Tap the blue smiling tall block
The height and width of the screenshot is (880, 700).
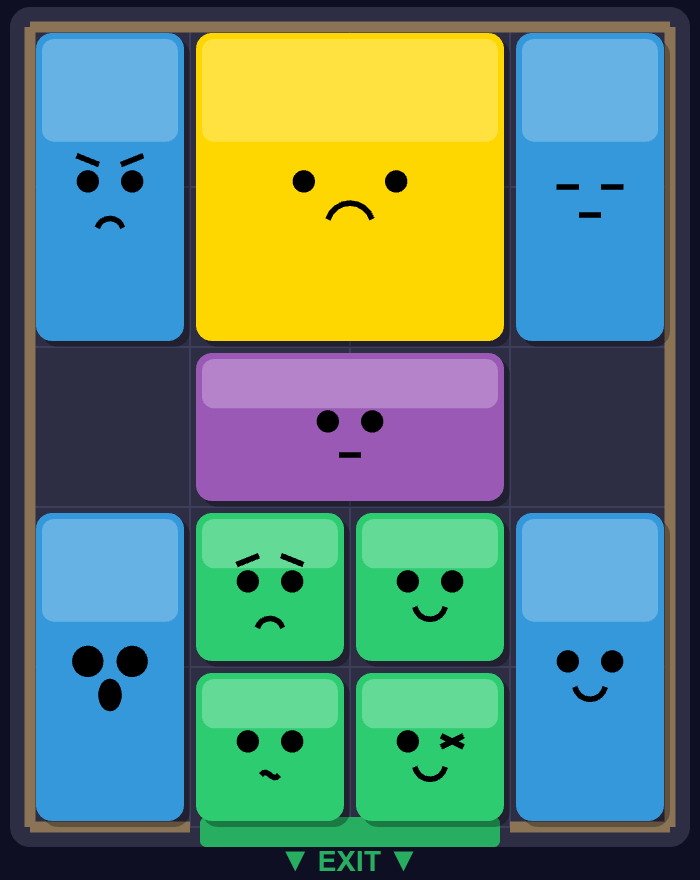pyautogui.click(x=590, y=667)
